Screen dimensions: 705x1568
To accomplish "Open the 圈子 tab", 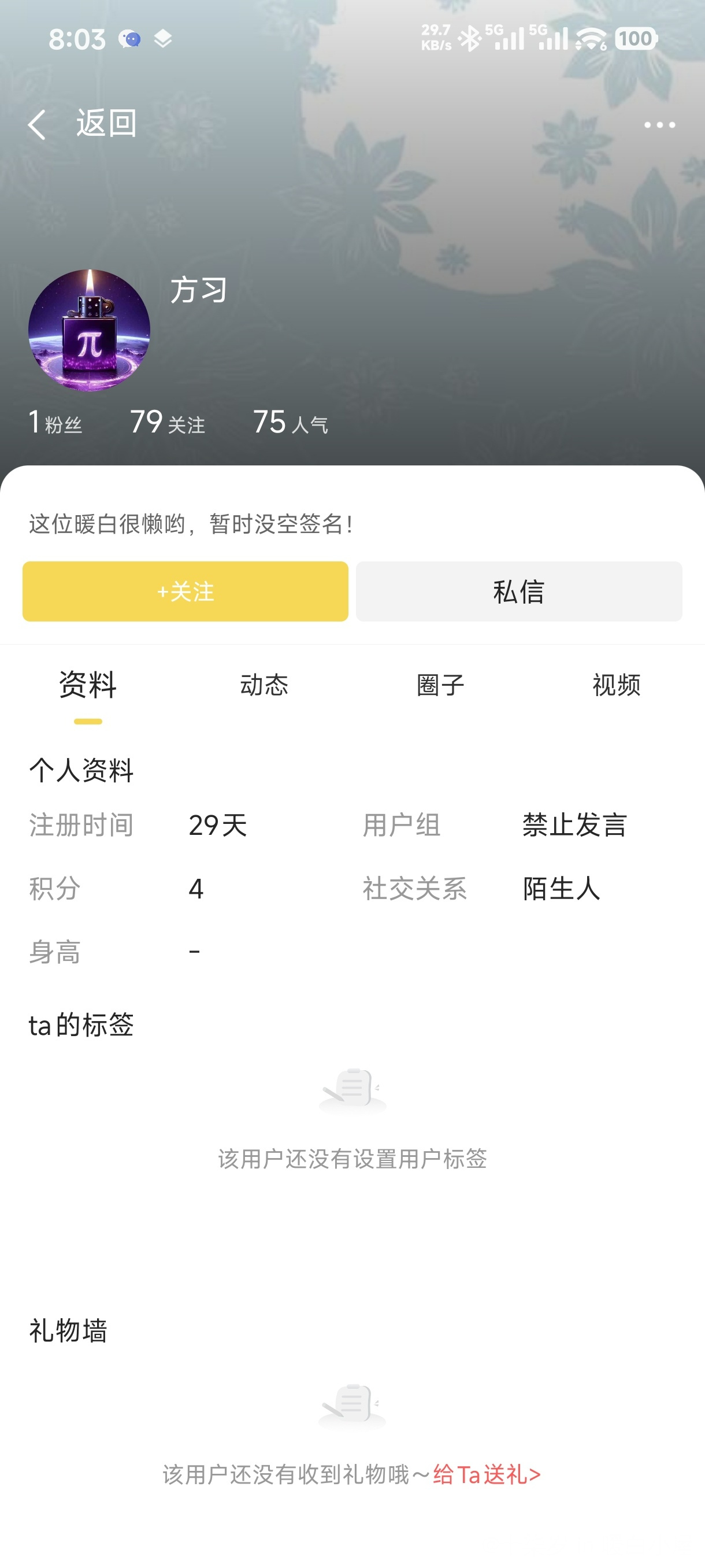I will [440, 685].
